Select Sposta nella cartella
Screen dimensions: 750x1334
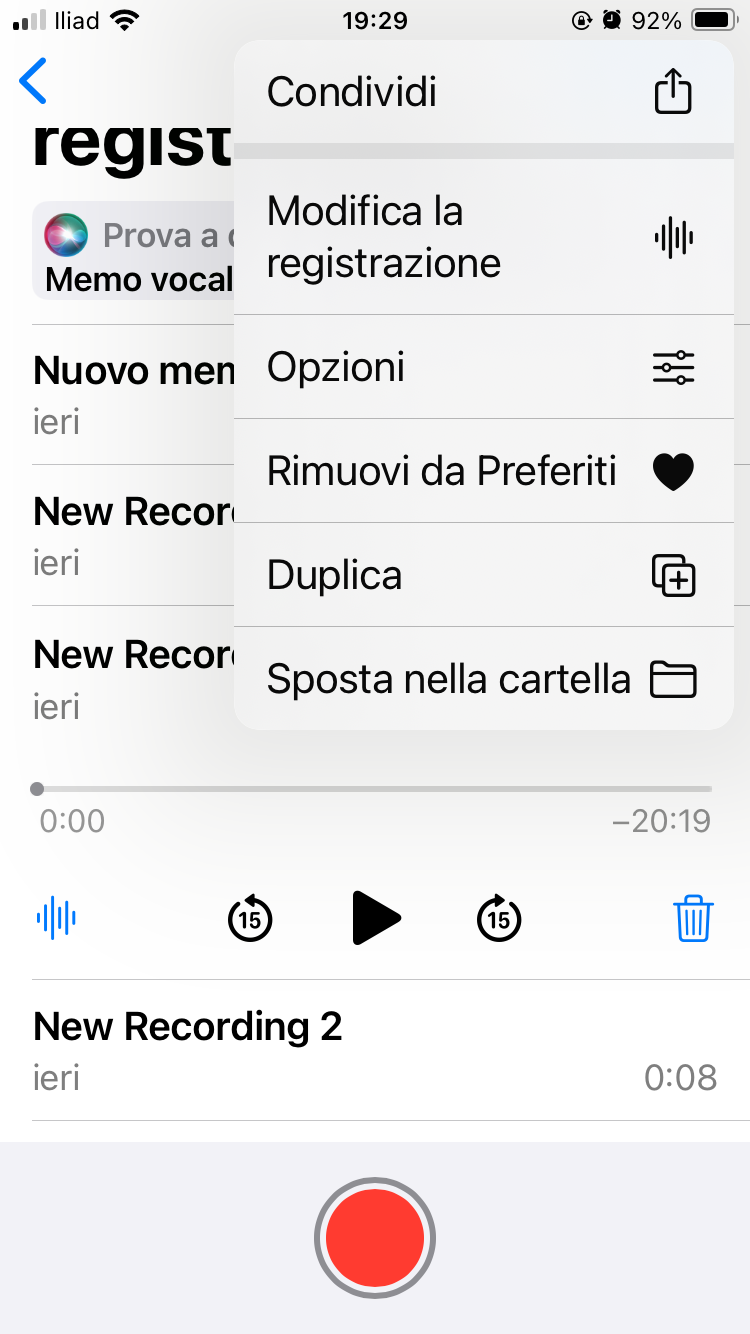click(x=480, y=679)
